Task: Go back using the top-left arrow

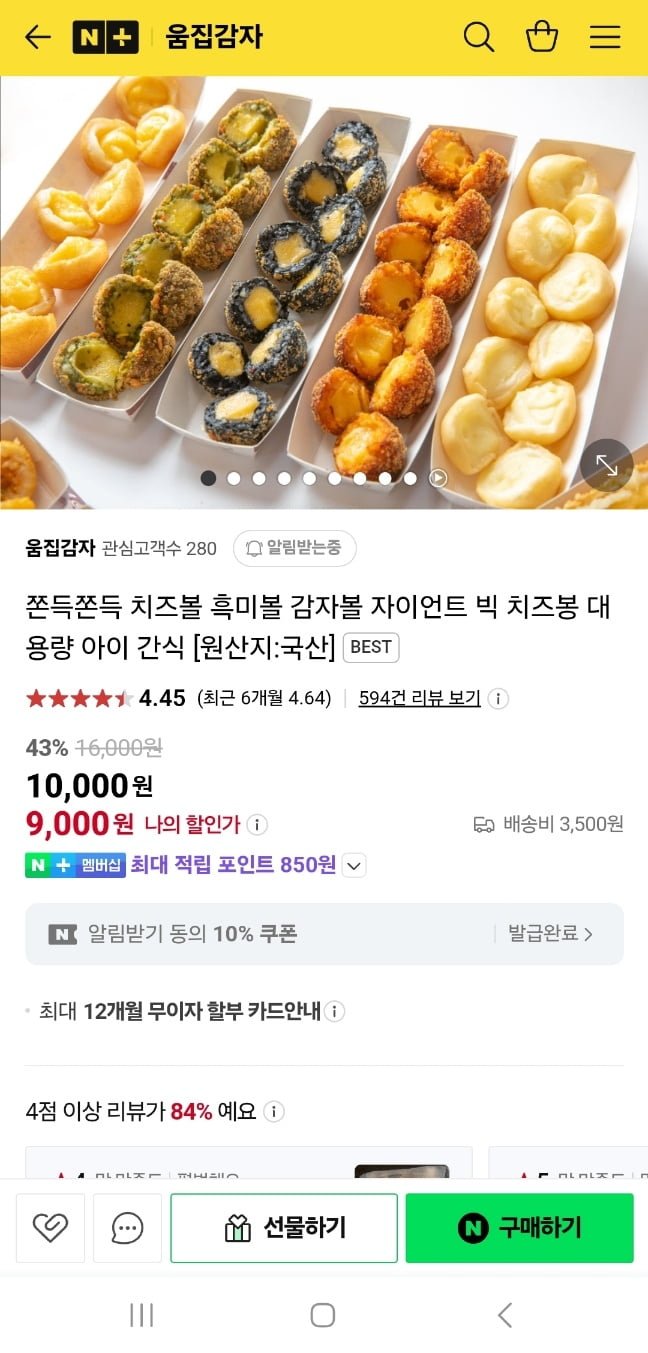Action: tap(38, 38)
